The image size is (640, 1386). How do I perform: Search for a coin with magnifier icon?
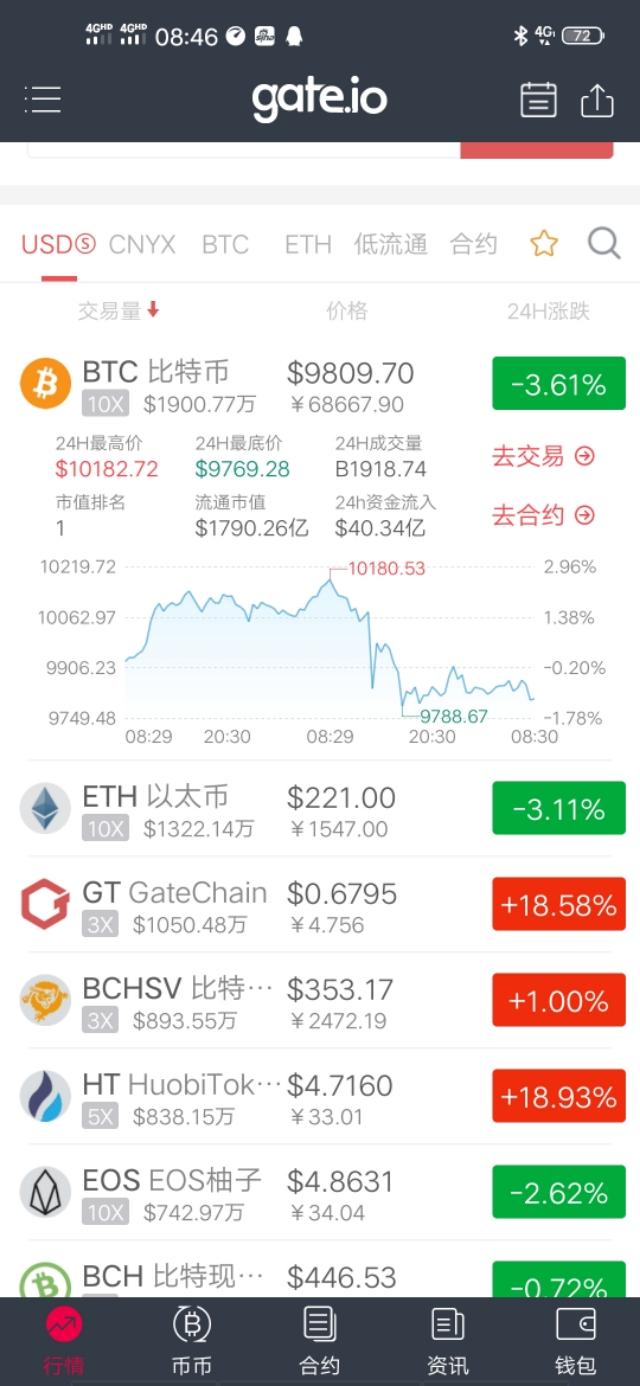coord(604,243)
